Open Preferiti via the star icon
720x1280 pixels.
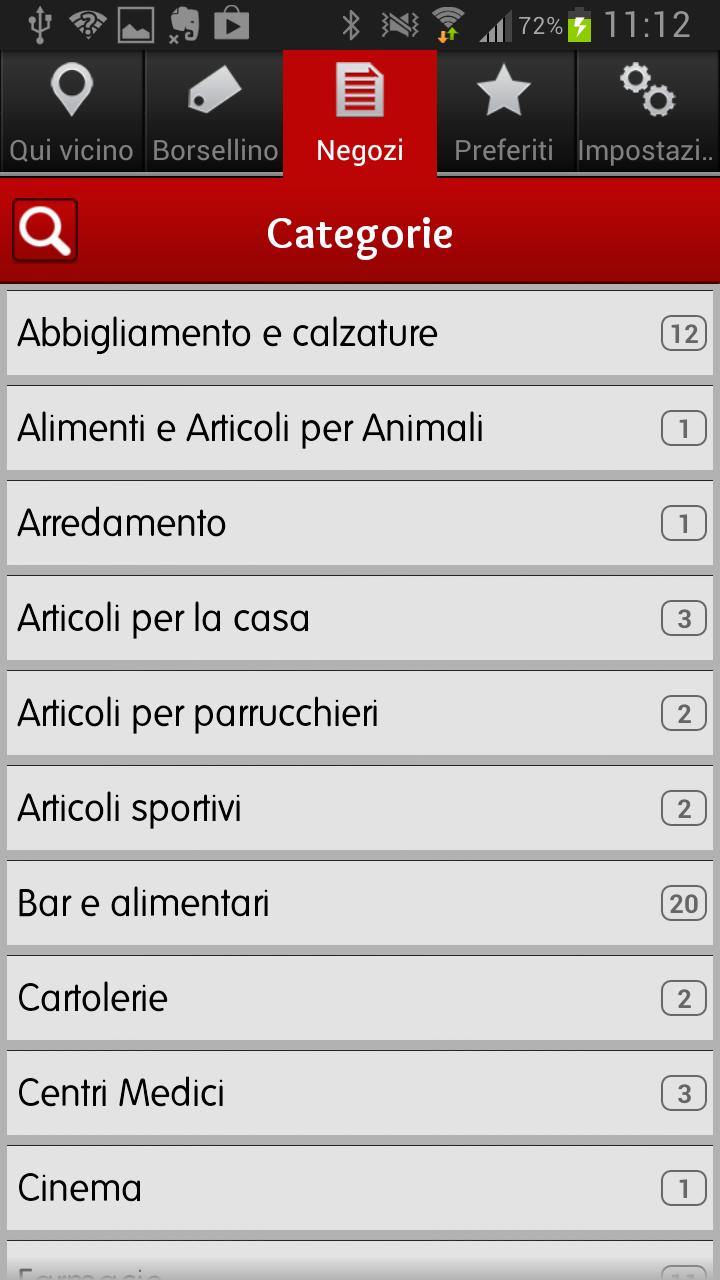pos(504,92)
